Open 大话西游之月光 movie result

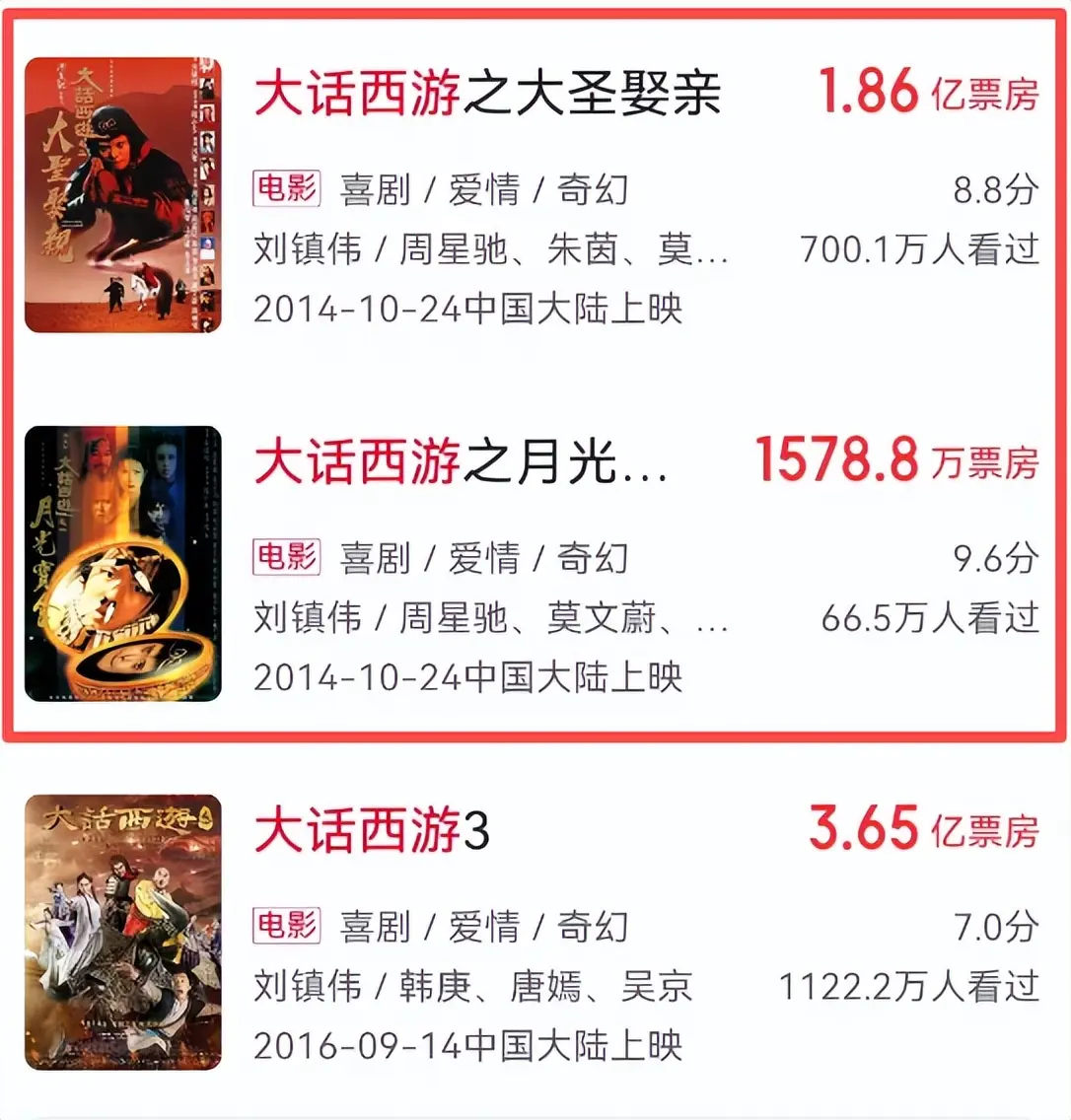(x=460, y=463)
